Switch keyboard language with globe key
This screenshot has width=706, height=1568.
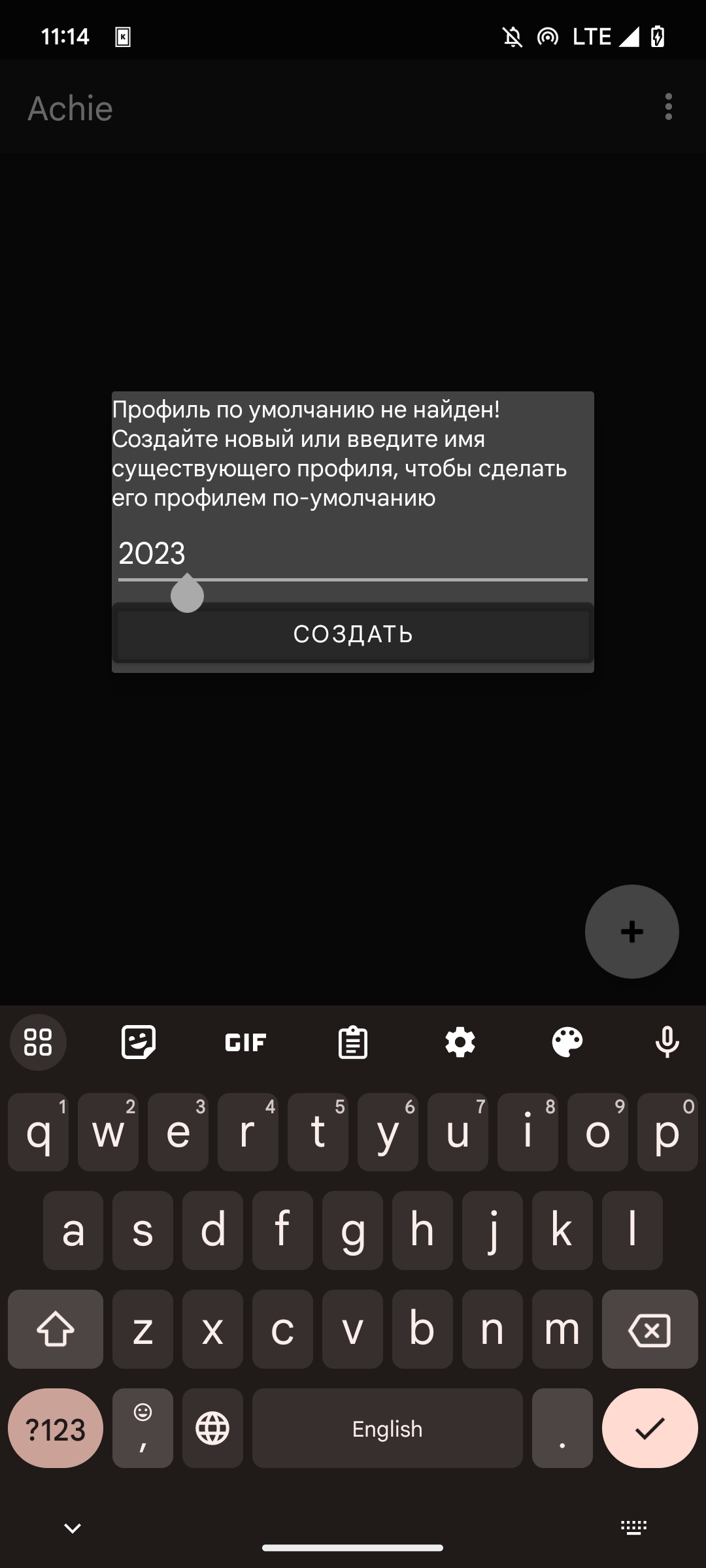(212, 1428)
